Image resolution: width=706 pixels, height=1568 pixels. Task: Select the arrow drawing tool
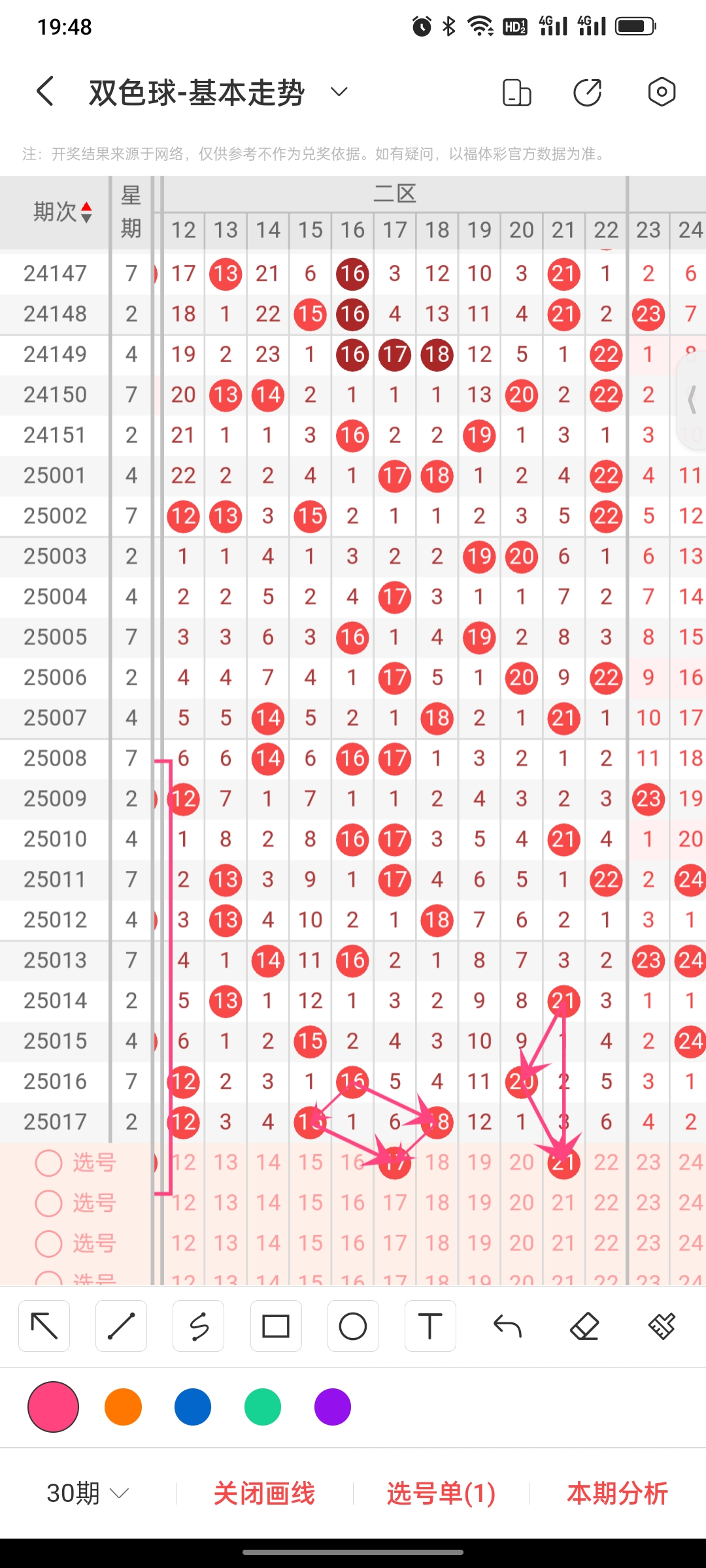tap(44, 1326)
